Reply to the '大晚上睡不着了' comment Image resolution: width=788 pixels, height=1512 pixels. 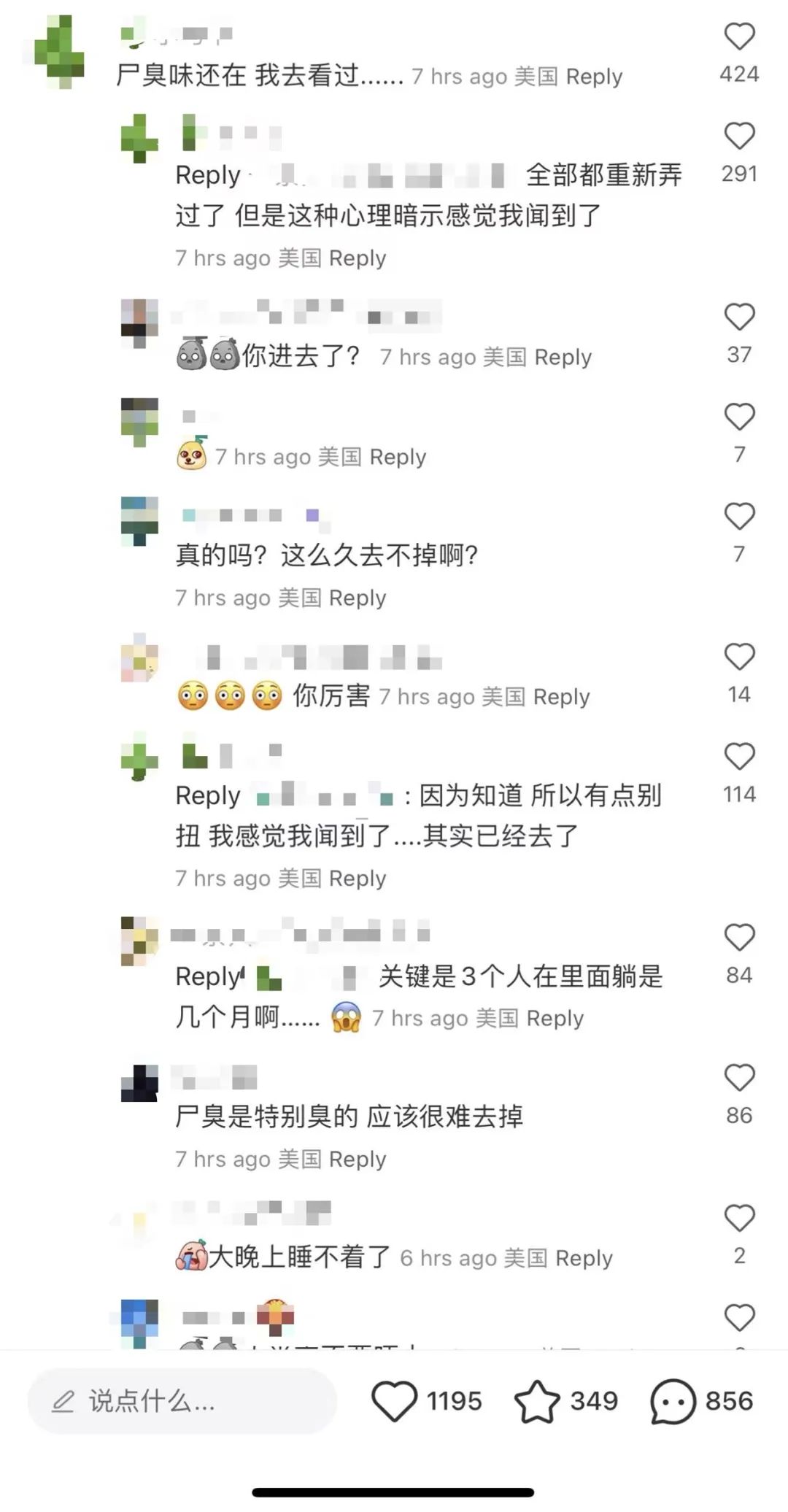584,1258
